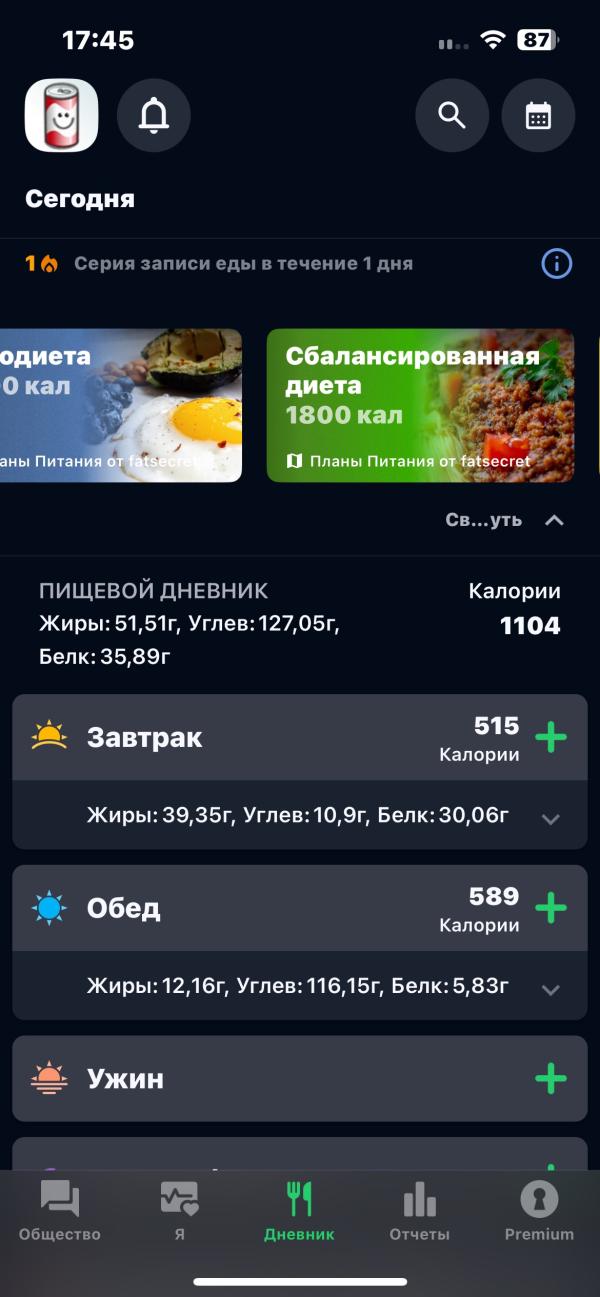The height and width of the screenshot is (1297, 600).
Task: Show info about the food logging streak
Action: (556, 264)
